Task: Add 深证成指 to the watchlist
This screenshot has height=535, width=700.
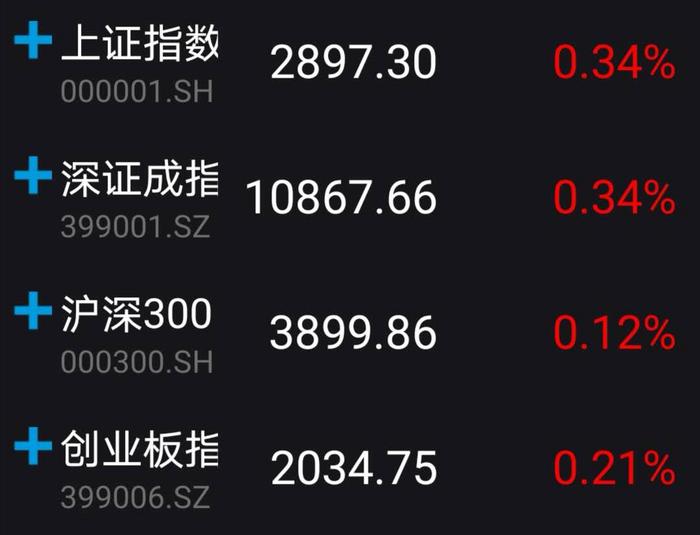Action: [x=32, y=178]
